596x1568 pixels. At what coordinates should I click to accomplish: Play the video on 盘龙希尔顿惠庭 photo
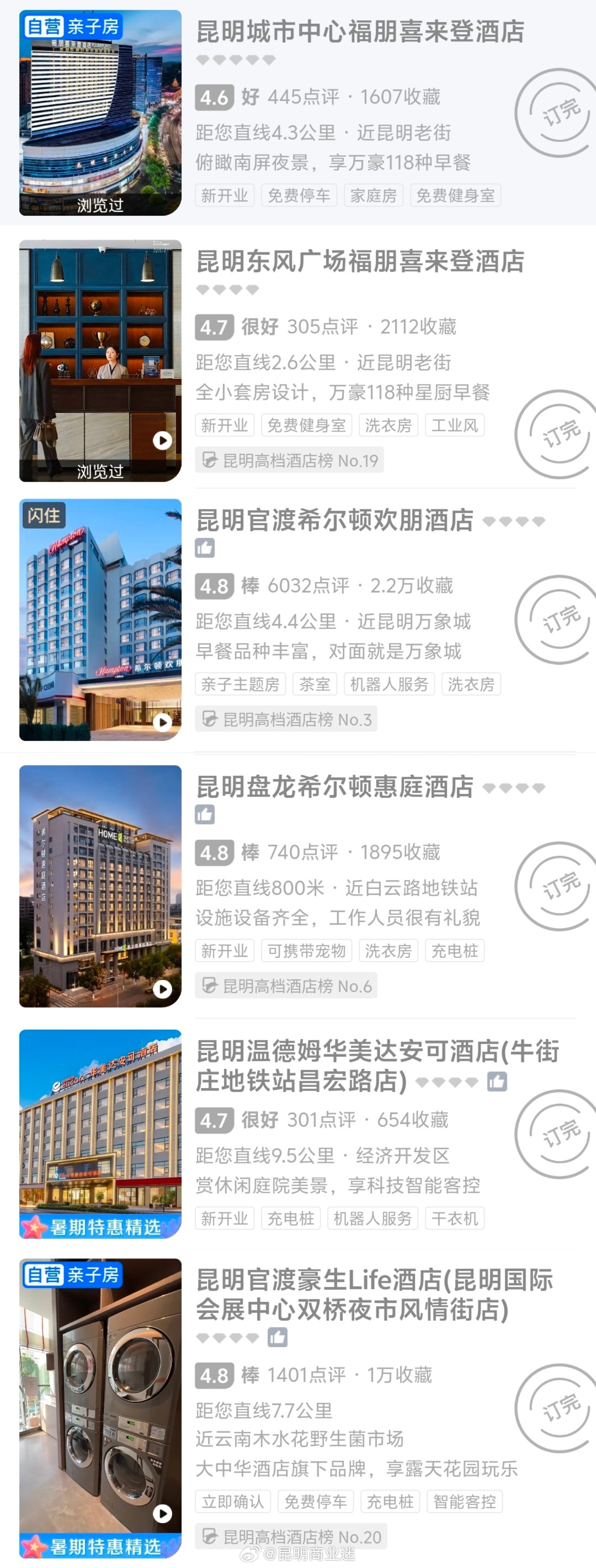click(163, 990)
